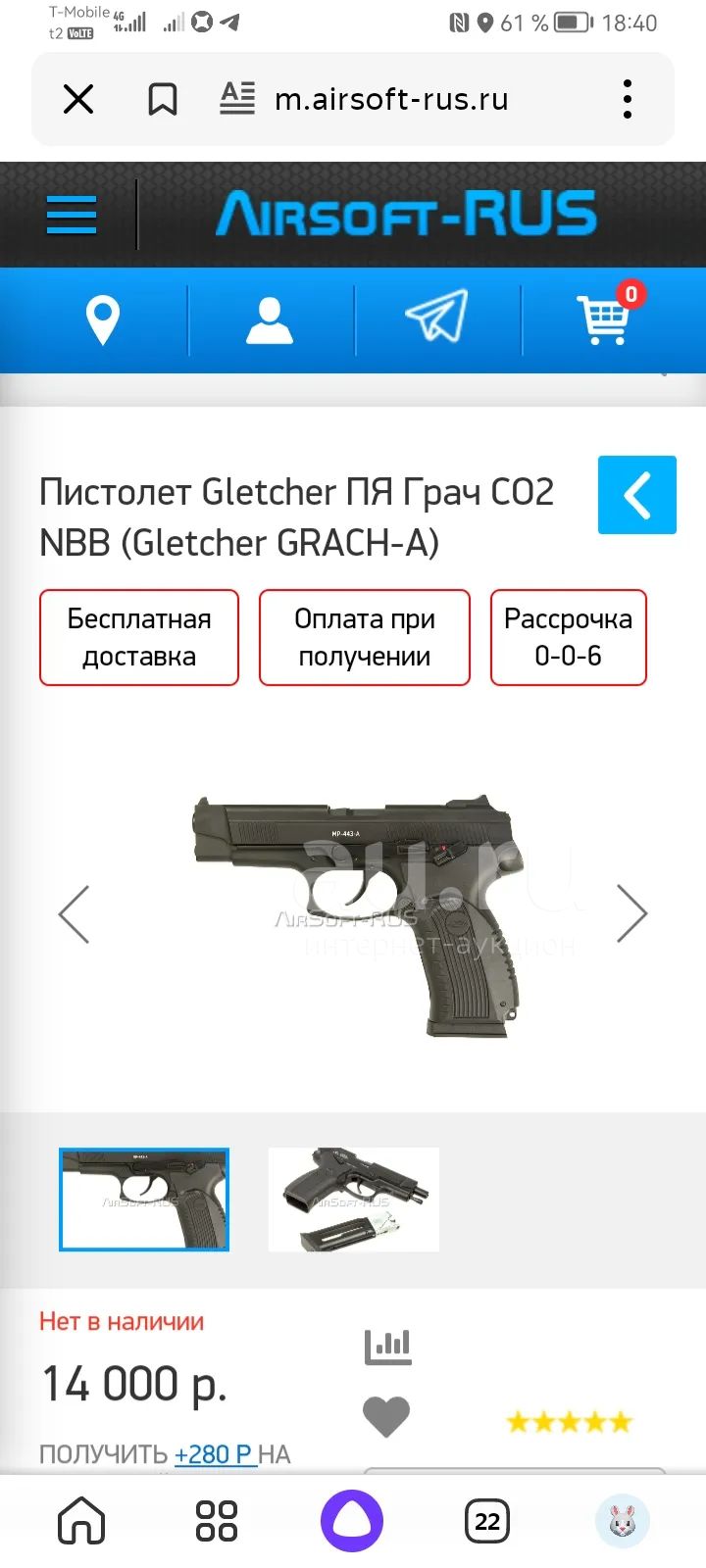The height and width of the screenshot is (1568, 706).
Task: Tap the Бесплатная доставка badge
Action: pos(139,637)
